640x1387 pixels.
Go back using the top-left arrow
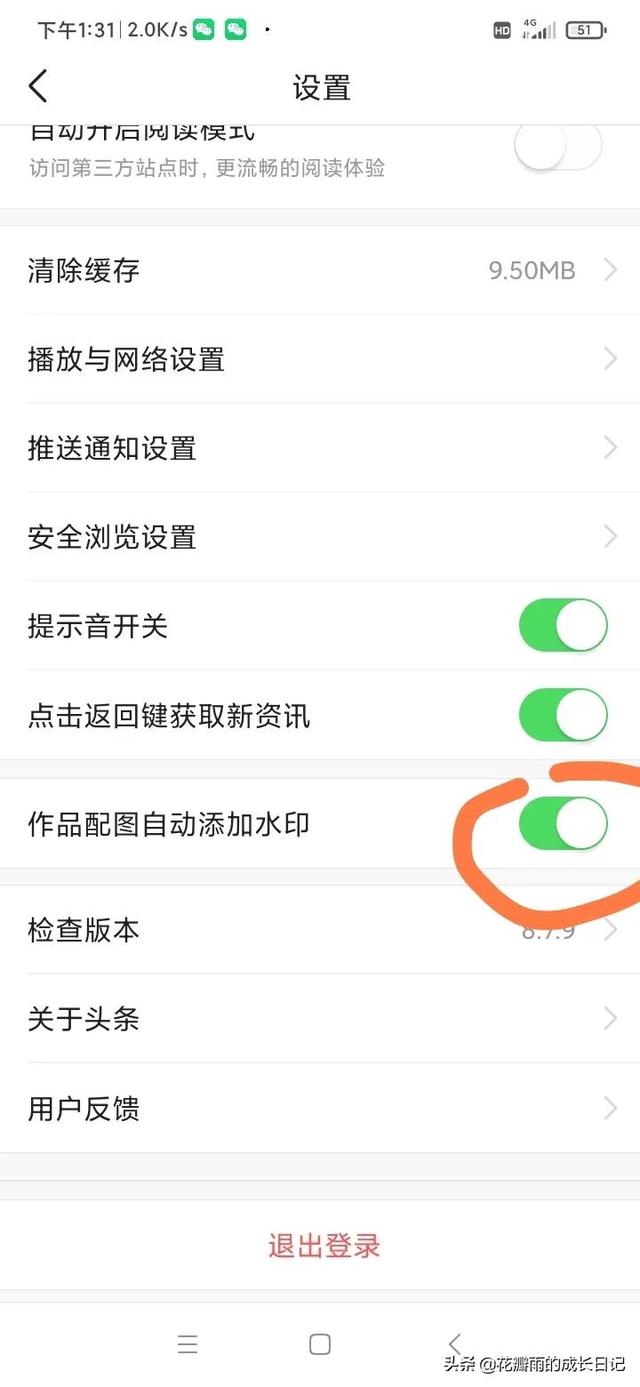38,87
